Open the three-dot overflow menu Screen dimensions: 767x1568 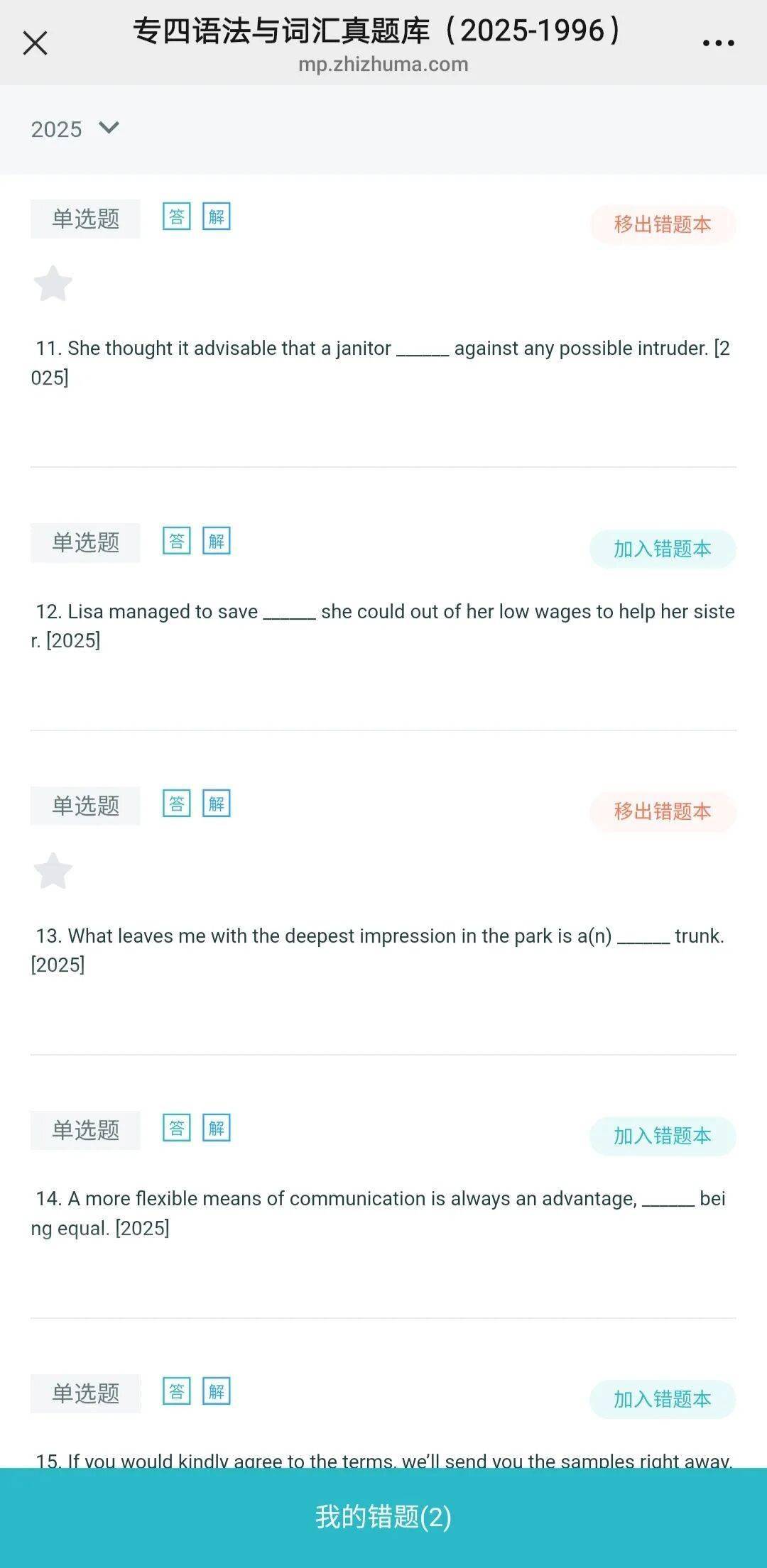point(718,43)
